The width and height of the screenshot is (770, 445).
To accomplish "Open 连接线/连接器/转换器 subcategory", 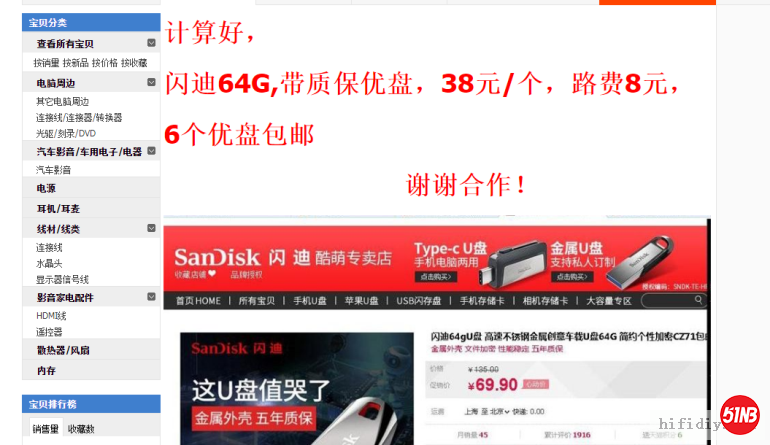I will click(79, 118).
